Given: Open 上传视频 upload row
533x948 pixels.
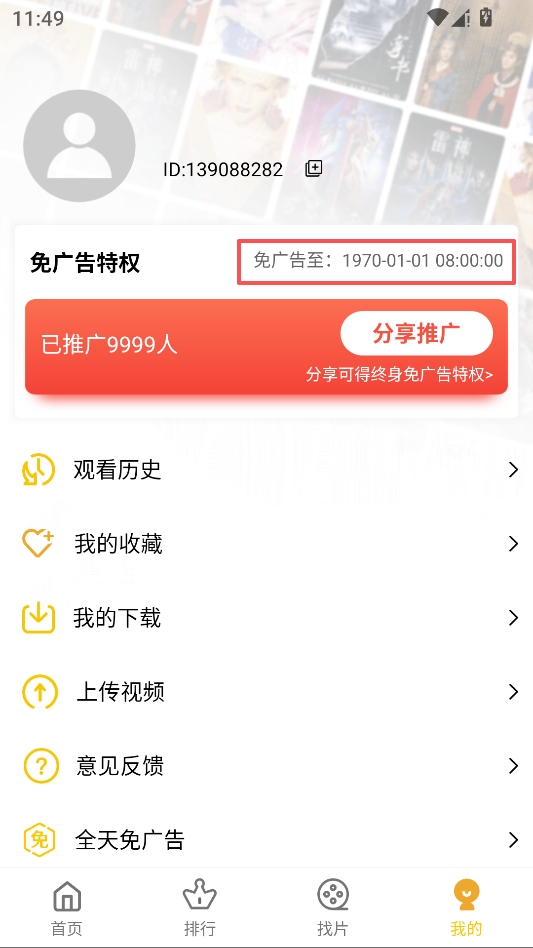Looking at the screenshot, I should 266,692.
